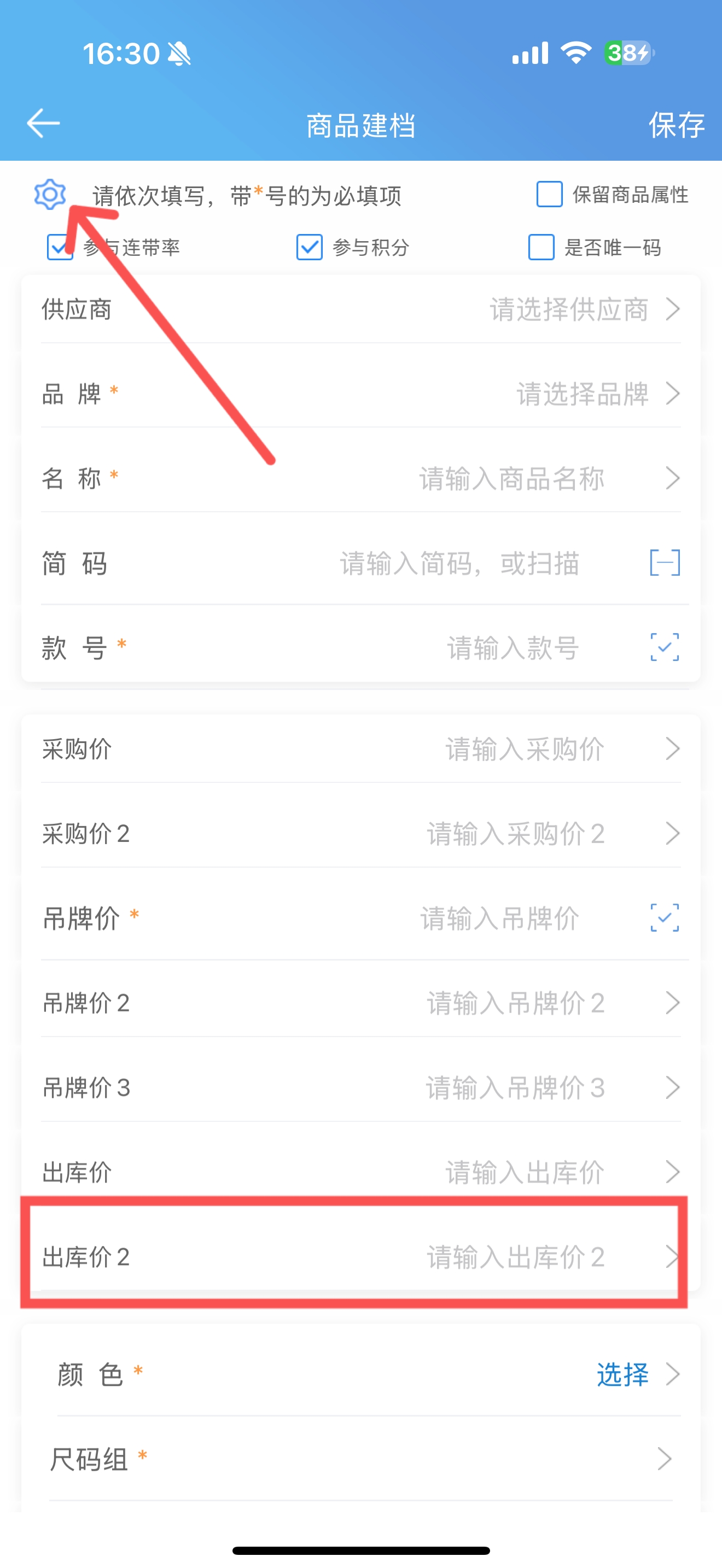
Task: Tap the 采购价 input field
Action: [x=361, y=750]
